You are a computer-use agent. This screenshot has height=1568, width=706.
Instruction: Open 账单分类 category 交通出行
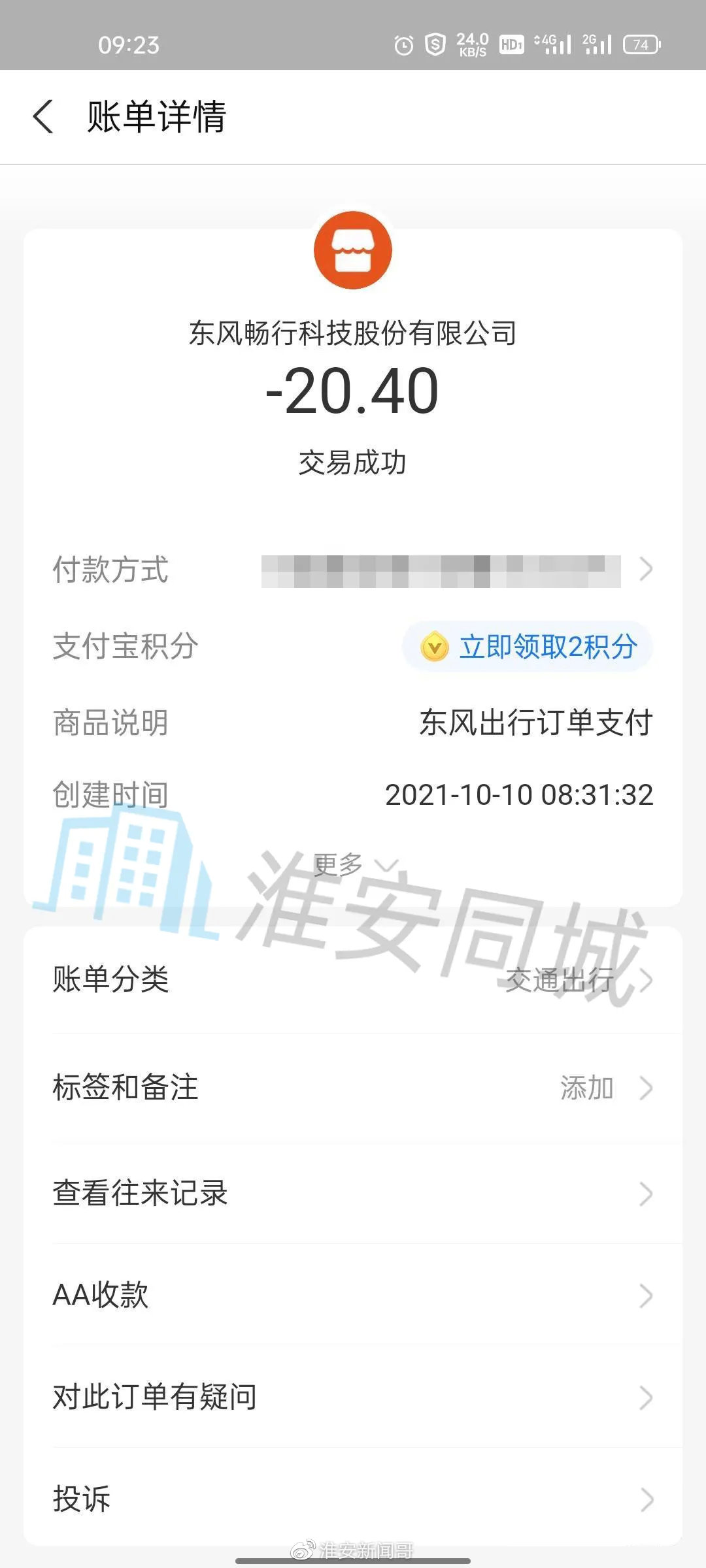coord(353,979)
